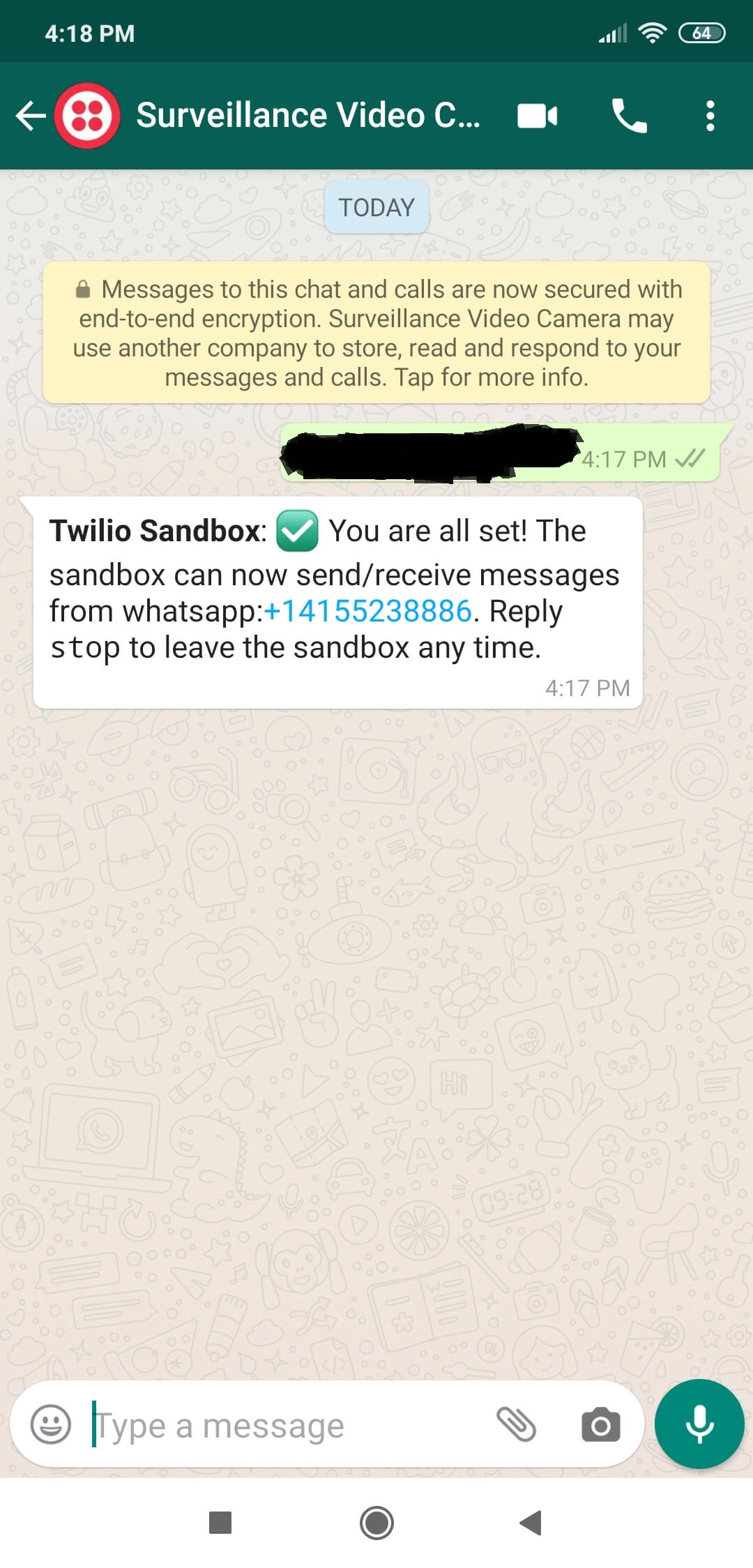Open the camera to send a photo
Screen dimensions: 753x1568
[600, 1424]
